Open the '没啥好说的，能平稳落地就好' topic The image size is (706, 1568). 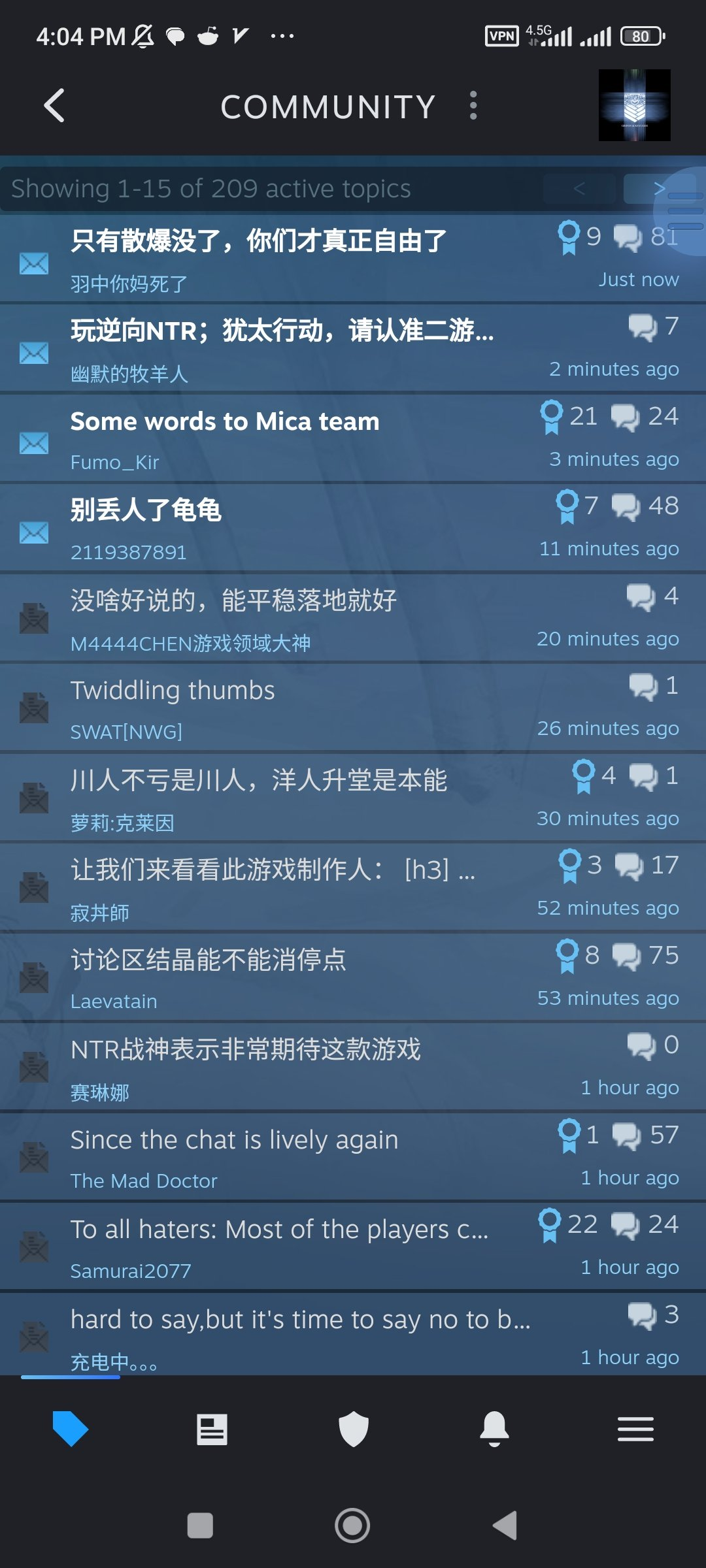tap(353, 618)
